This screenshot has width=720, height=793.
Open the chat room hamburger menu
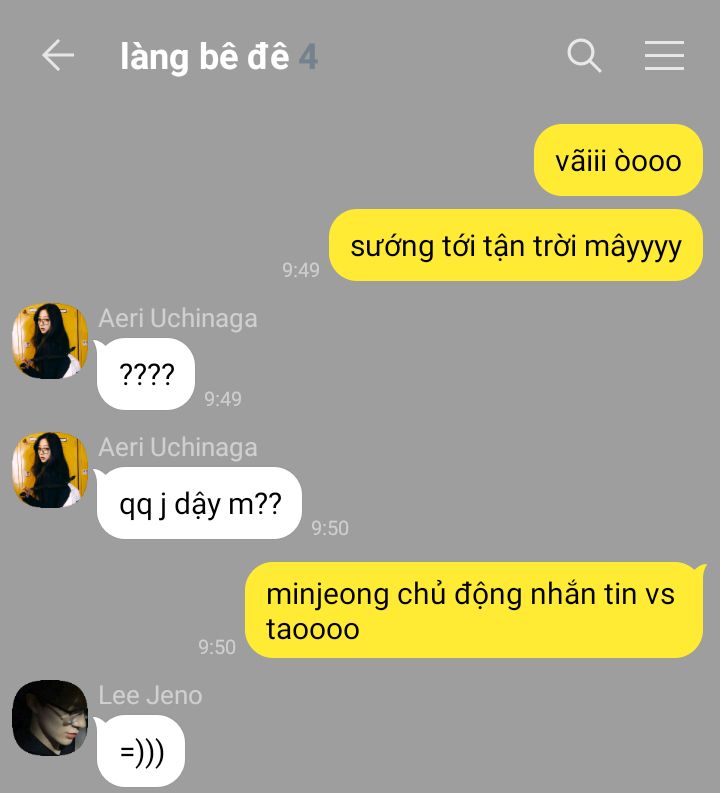tap(664, 56)
